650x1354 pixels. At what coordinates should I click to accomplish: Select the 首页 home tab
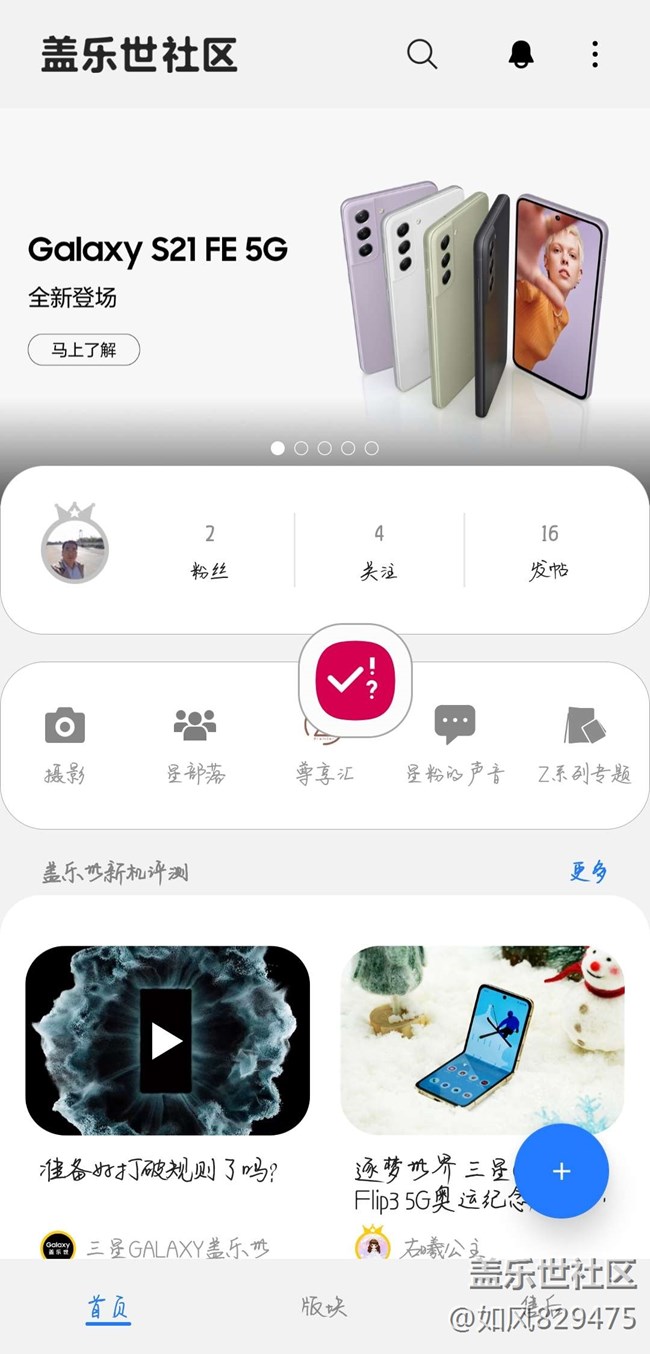point(108,1307)
